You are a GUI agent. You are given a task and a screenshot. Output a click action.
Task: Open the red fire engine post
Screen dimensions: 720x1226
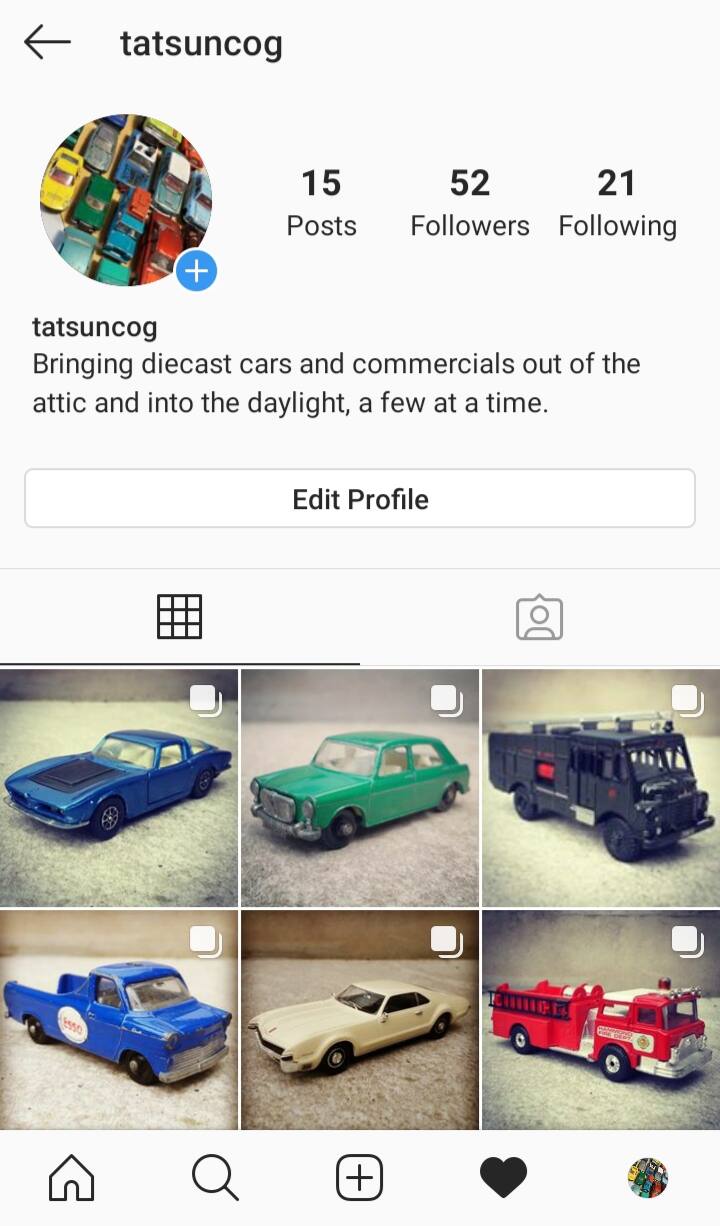(x=601, y=1020)
